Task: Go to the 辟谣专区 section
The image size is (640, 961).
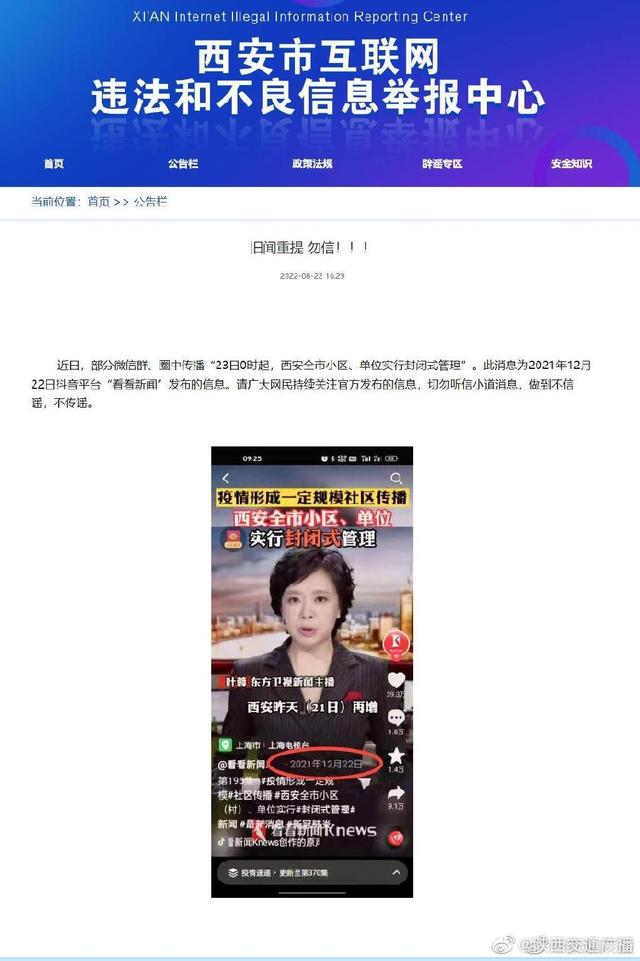Action: tap(442, 164)
